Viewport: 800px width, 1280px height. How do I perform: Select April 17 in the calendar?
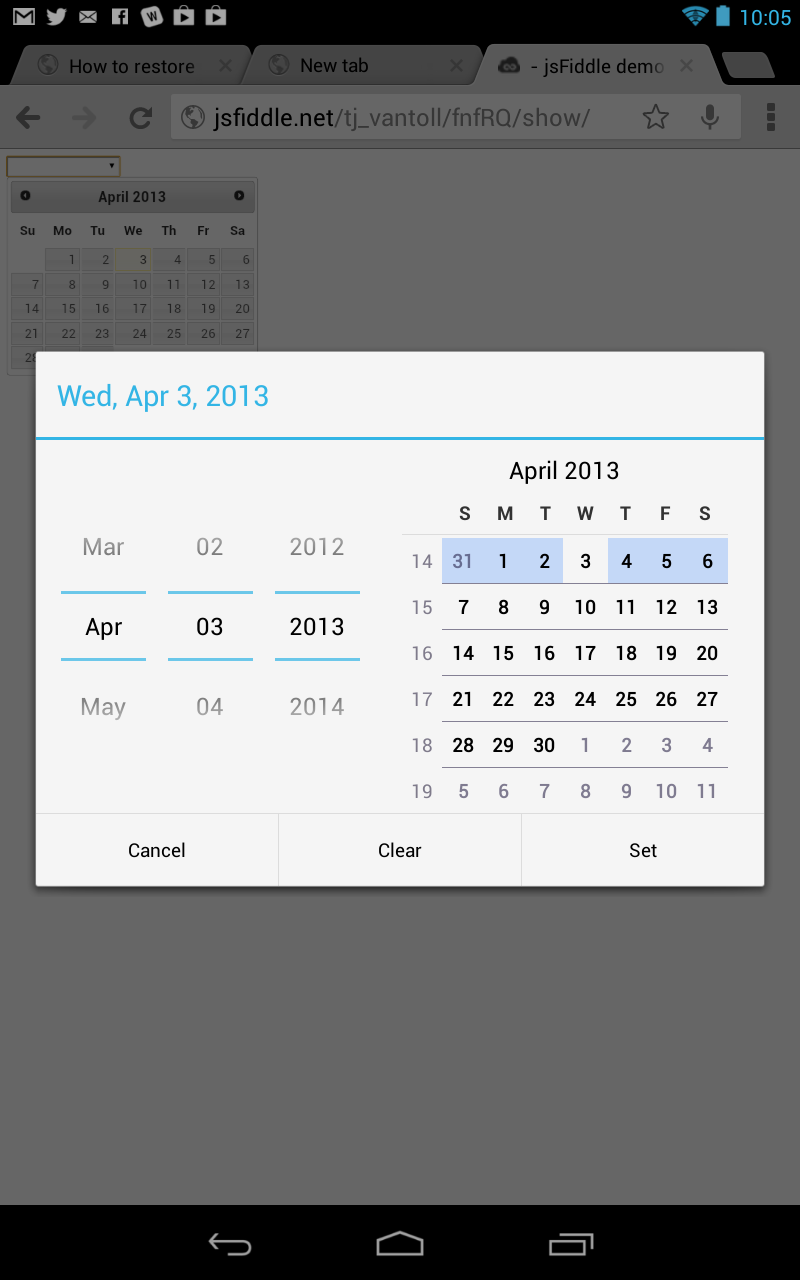pos(585,653)
